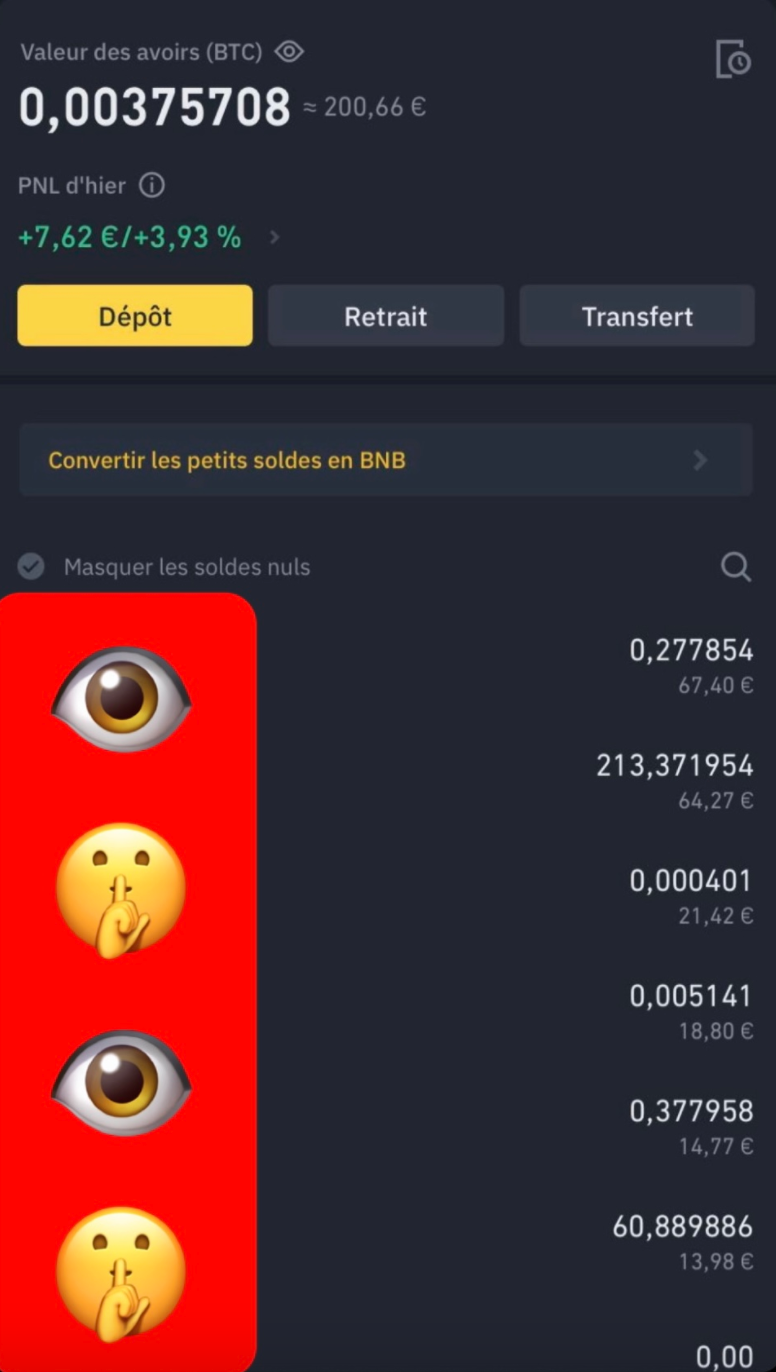Show info about PNL d'hier
The height and width of the screenshot is (1372, 776).
(x=152, y=185)
